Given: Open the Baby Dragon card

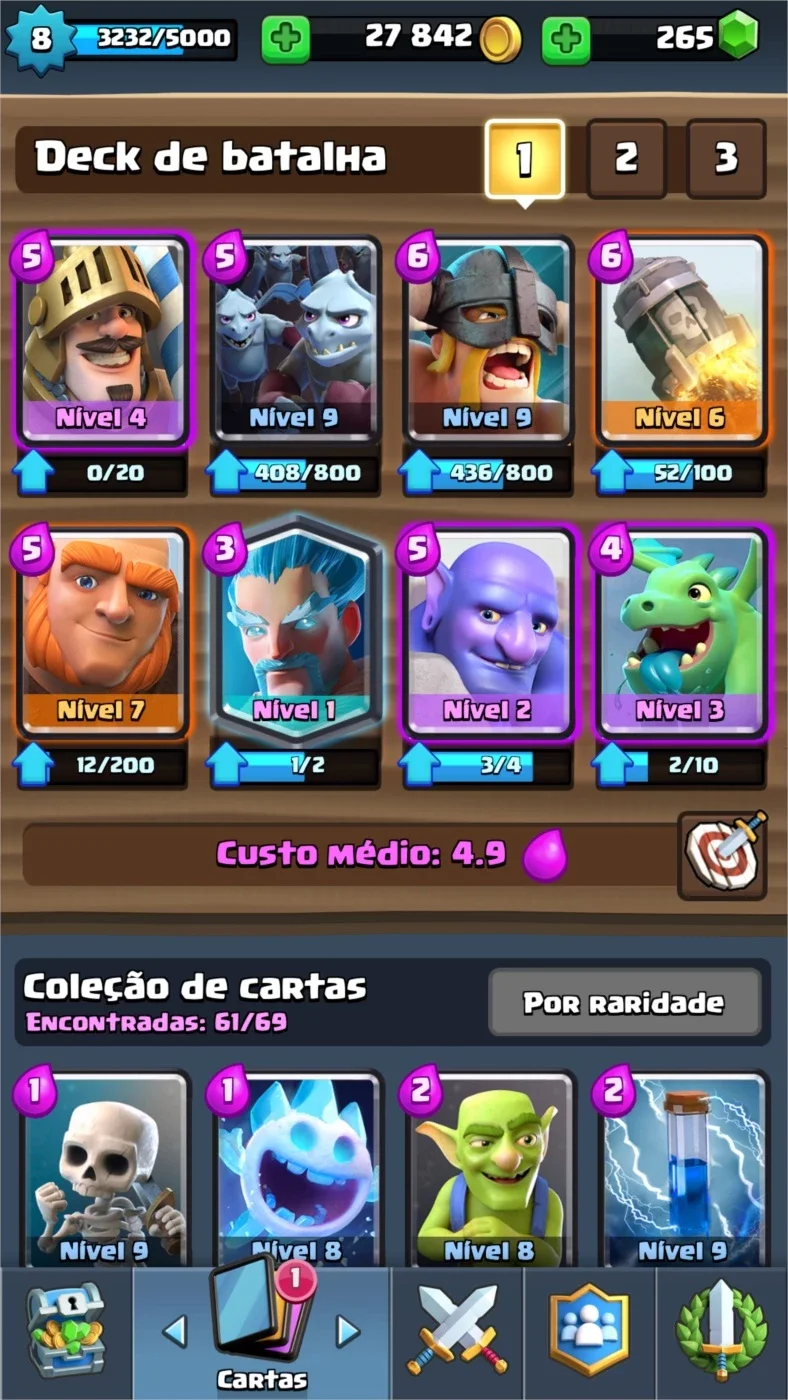Looking at the screenshot, I should (683, 633).
